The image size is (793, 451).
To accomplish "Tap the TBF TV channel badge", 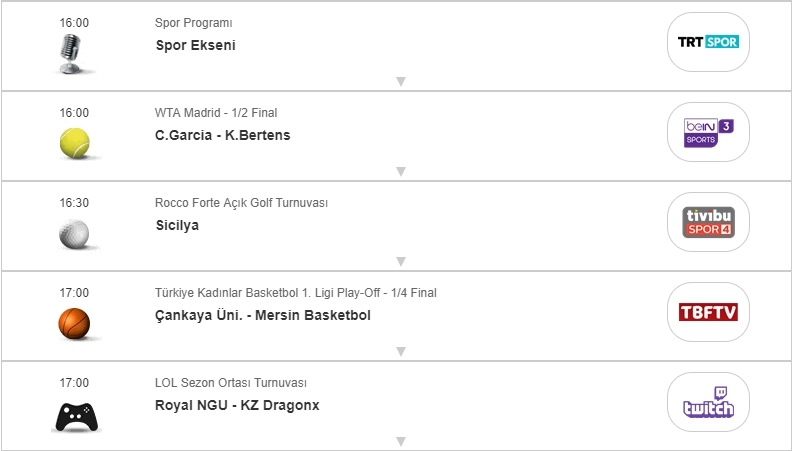I will click(708, 312).
